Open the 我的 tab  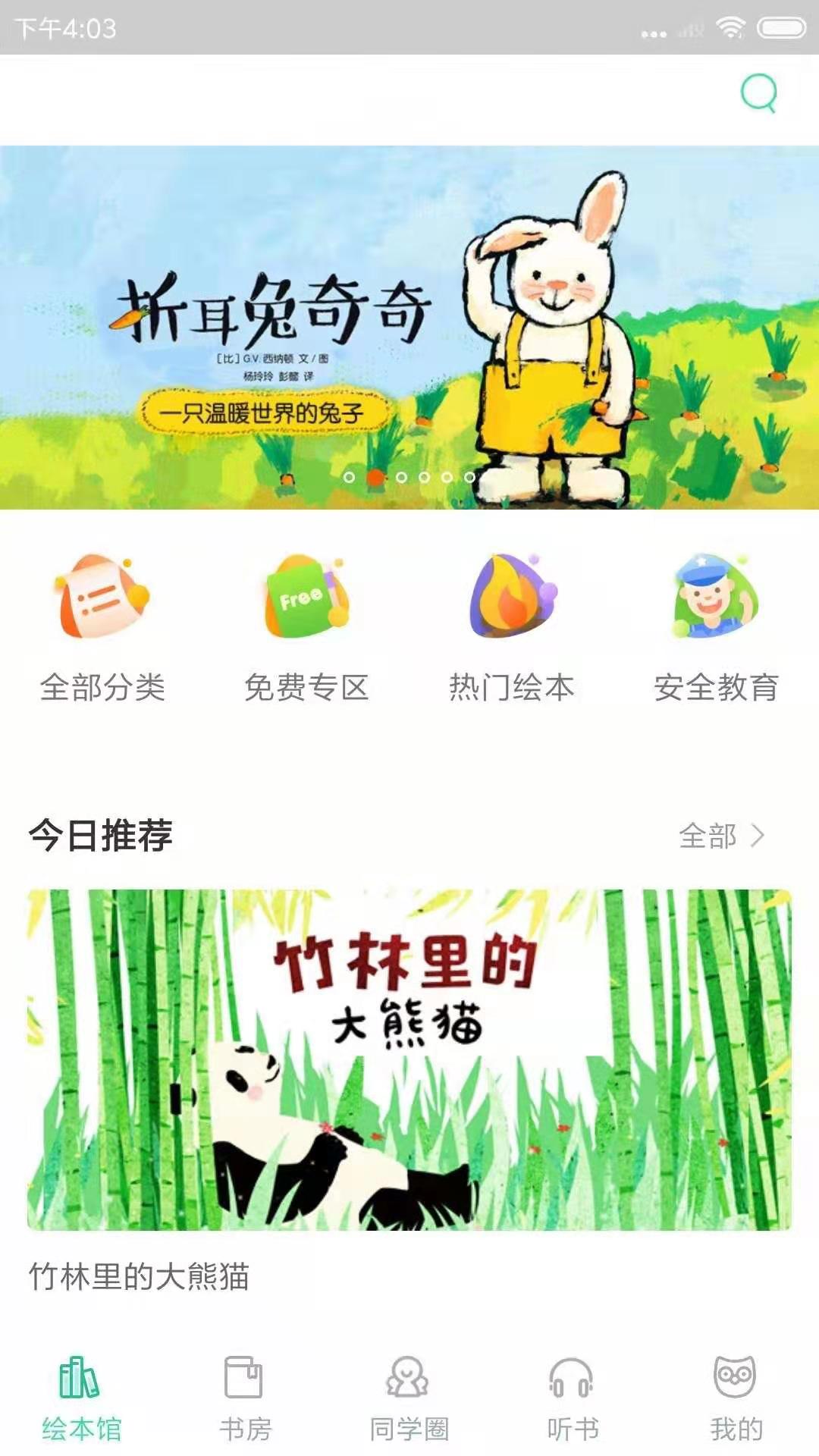click(x=736, y=1399)
